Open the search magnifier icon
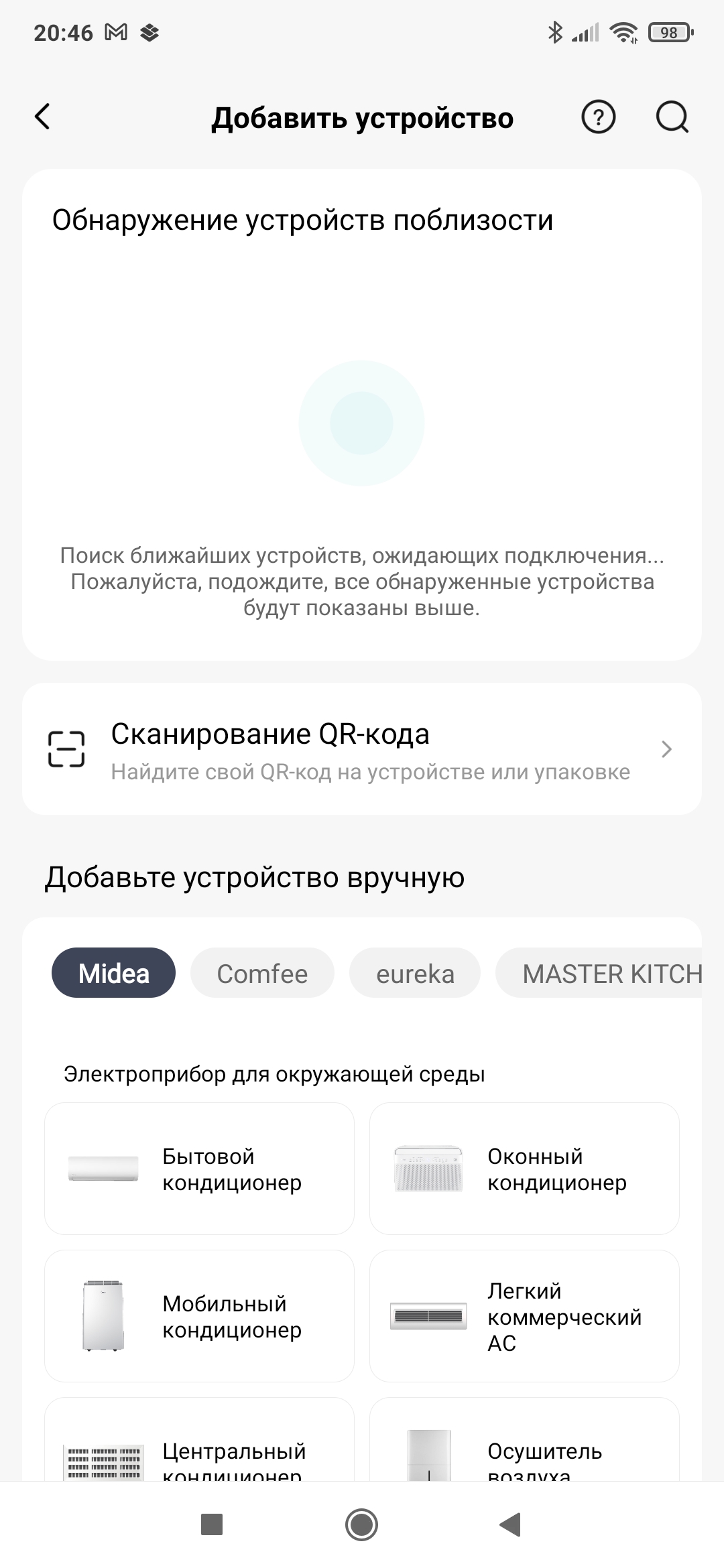724x1568 pixels. pos(672,118)
